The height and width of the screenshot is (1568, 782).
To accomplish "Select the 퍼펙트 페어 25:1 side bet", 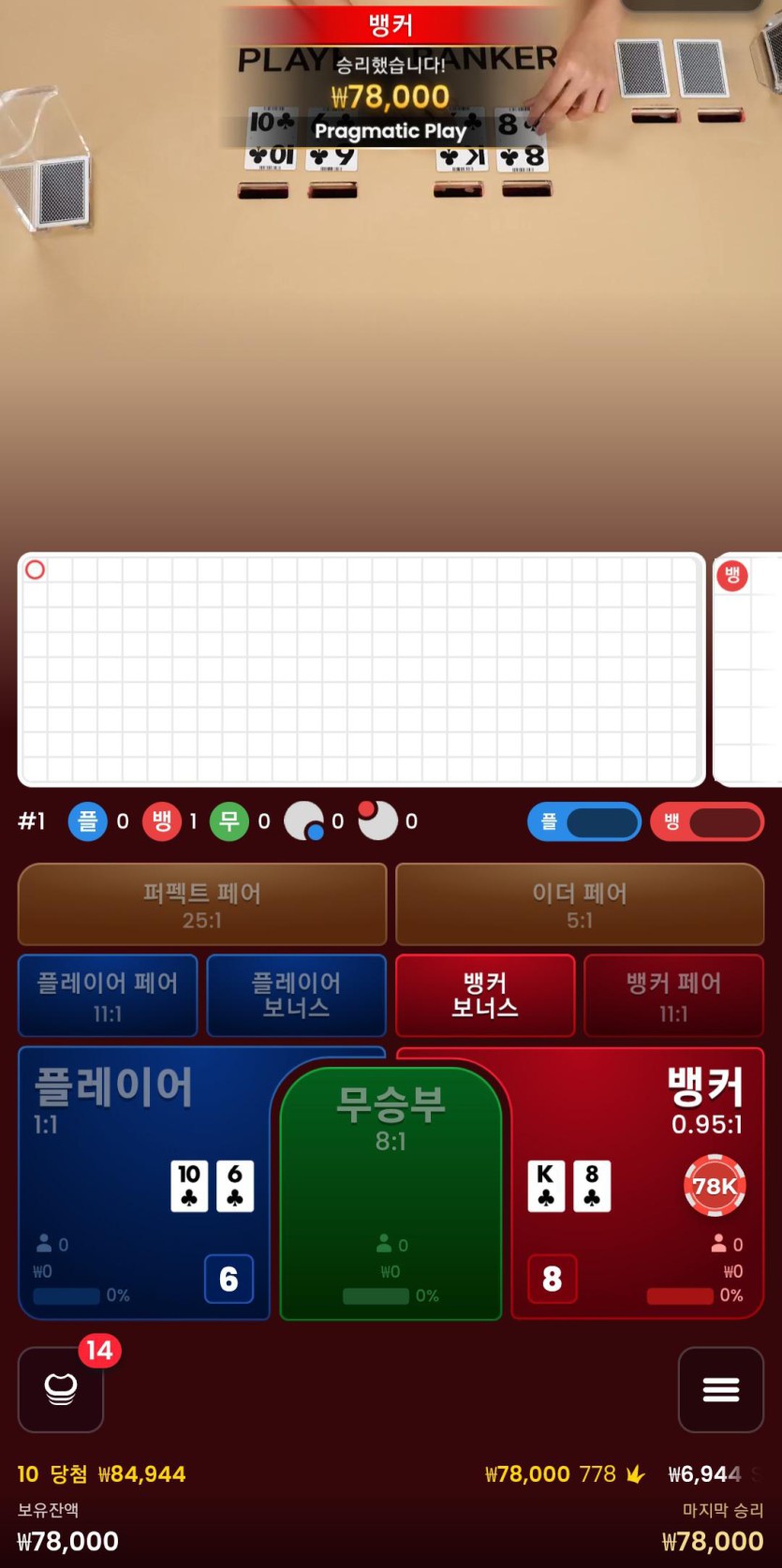I will (202, 905).
